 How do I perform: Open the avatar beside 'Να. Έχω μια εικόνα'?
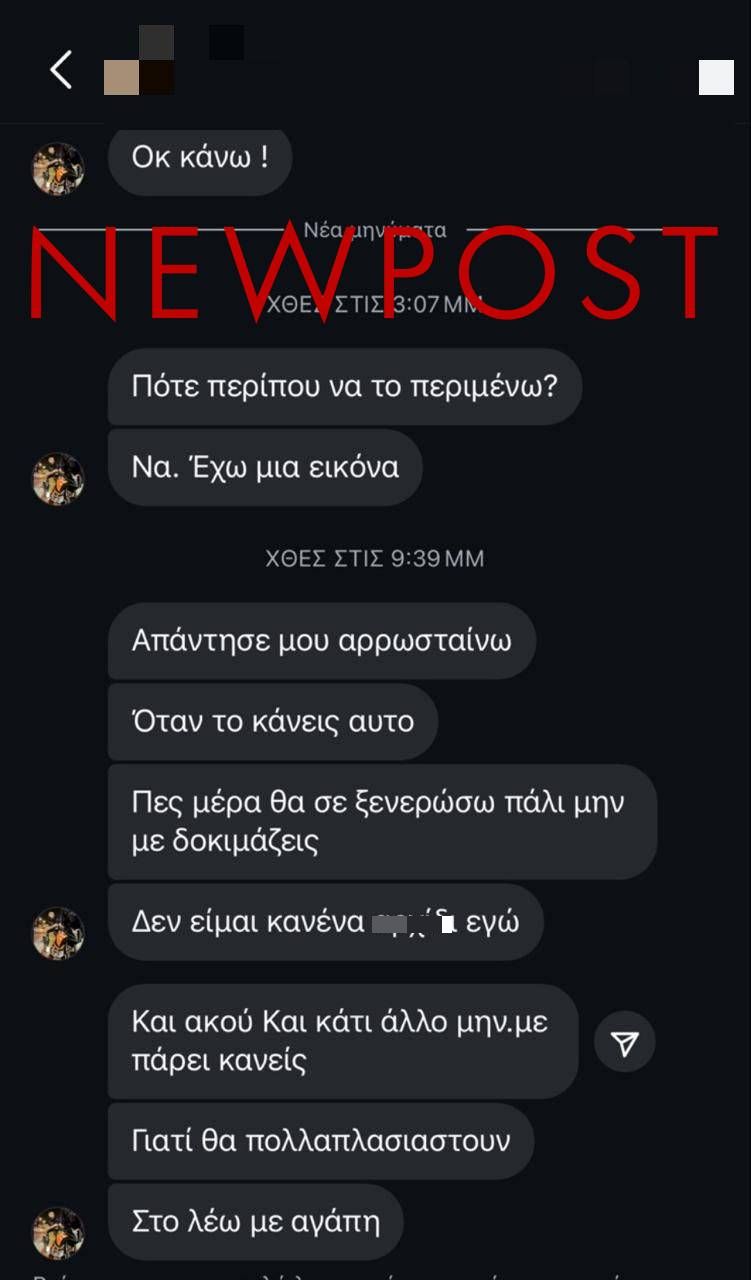click(x=58, y=477)
